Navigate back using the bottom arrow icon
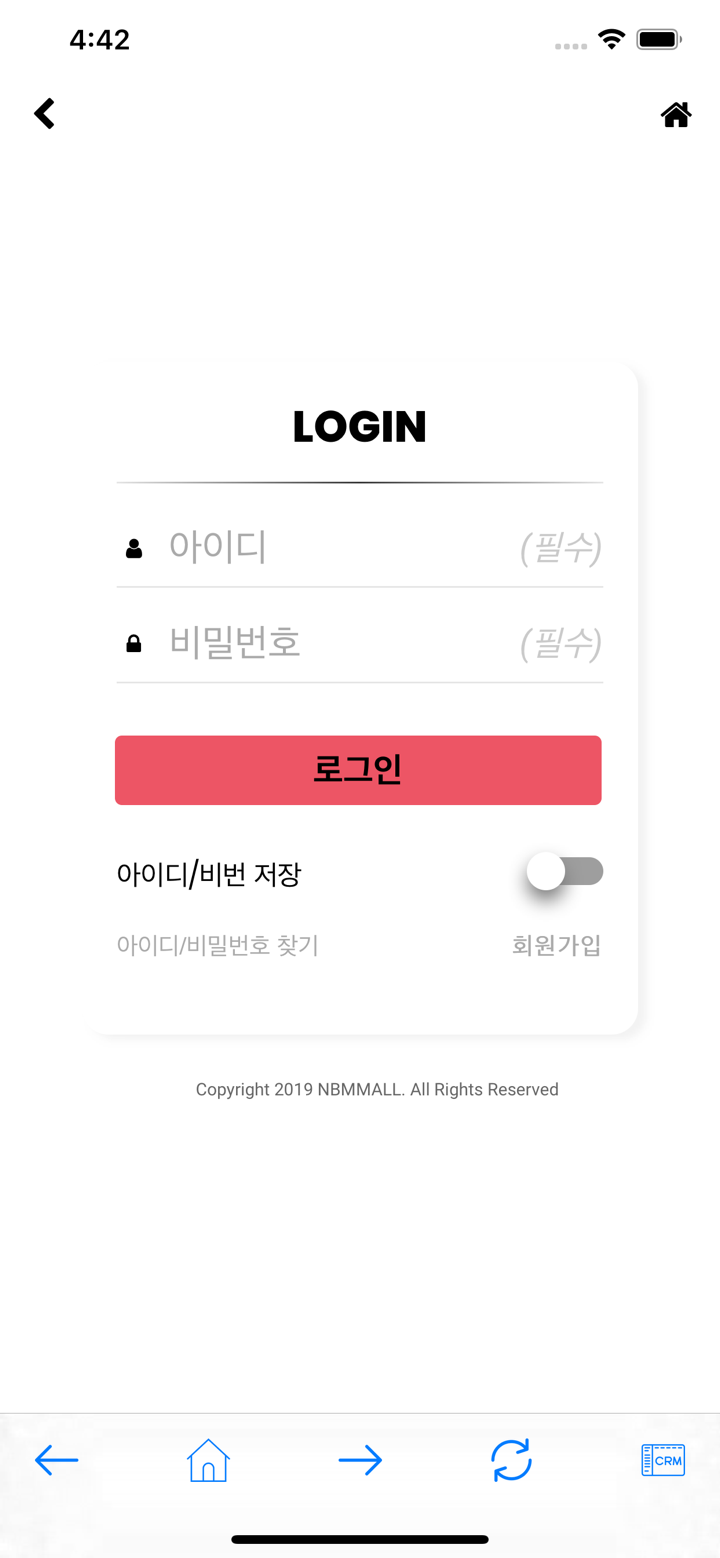The image size is (720, 1558). point(56,1460)
